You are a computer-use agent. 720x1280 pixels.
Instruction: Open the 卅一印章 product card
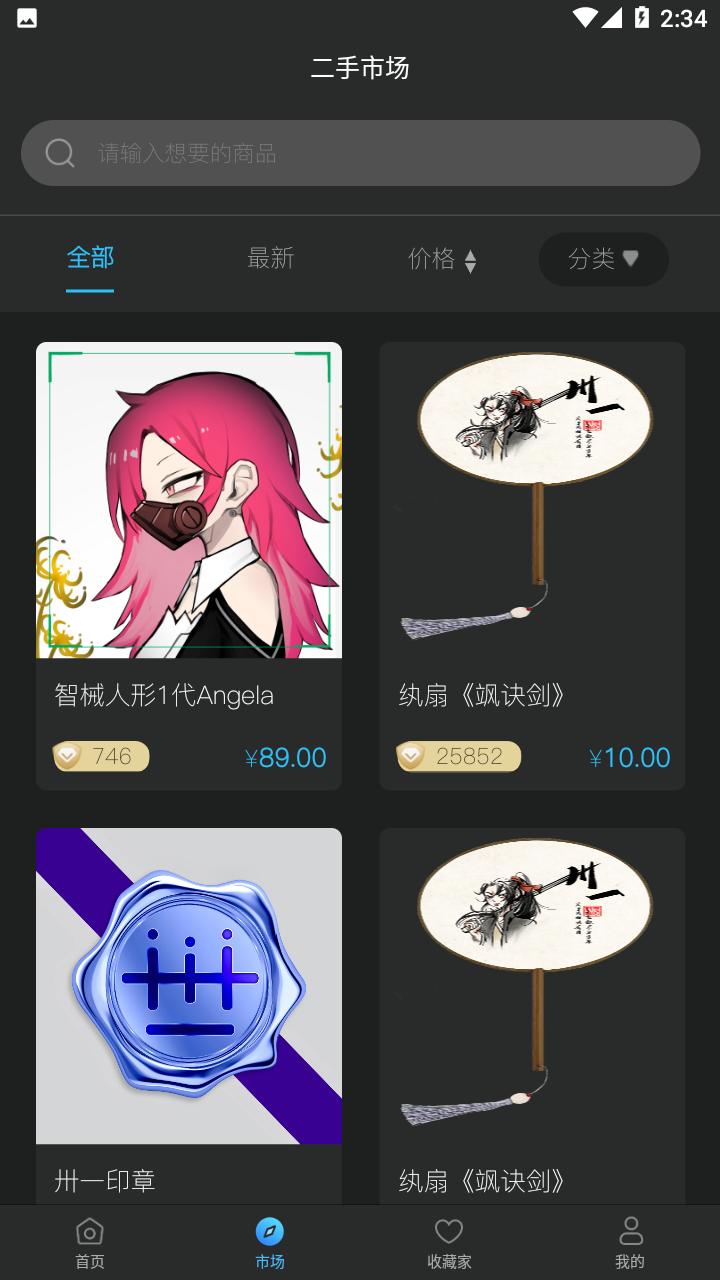click(189, 1010)
